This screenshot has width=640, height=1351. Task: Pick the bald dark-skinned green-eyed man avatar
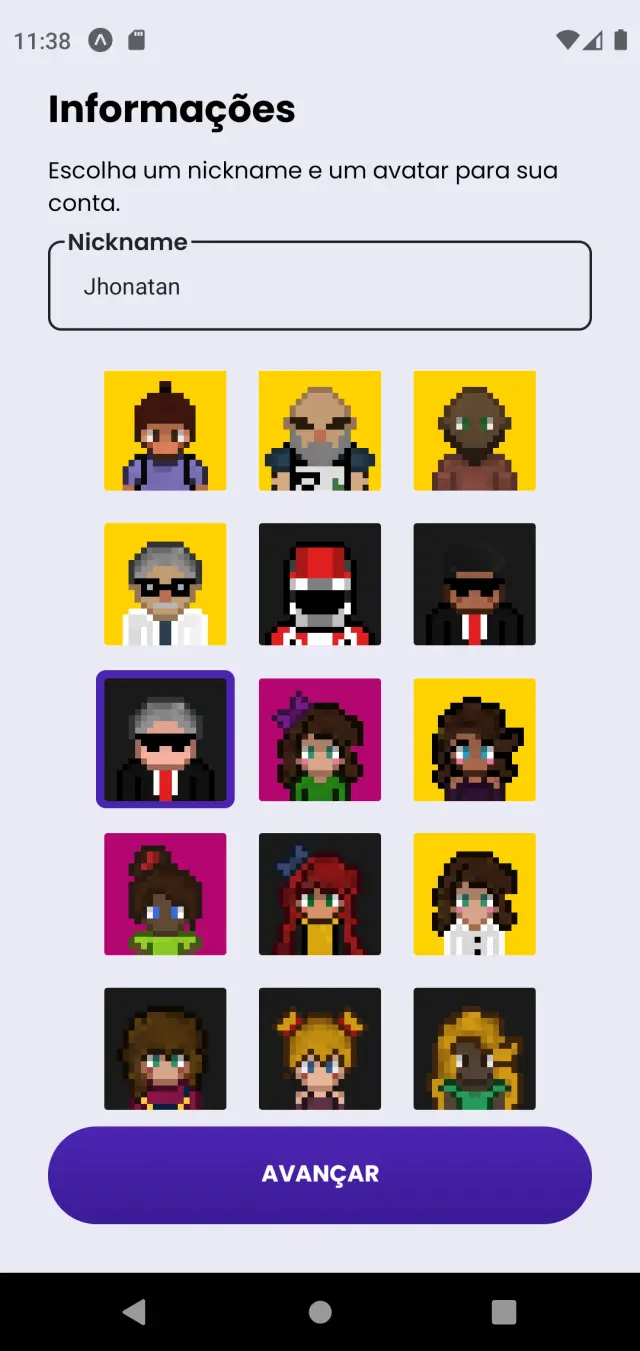(475, 431)
